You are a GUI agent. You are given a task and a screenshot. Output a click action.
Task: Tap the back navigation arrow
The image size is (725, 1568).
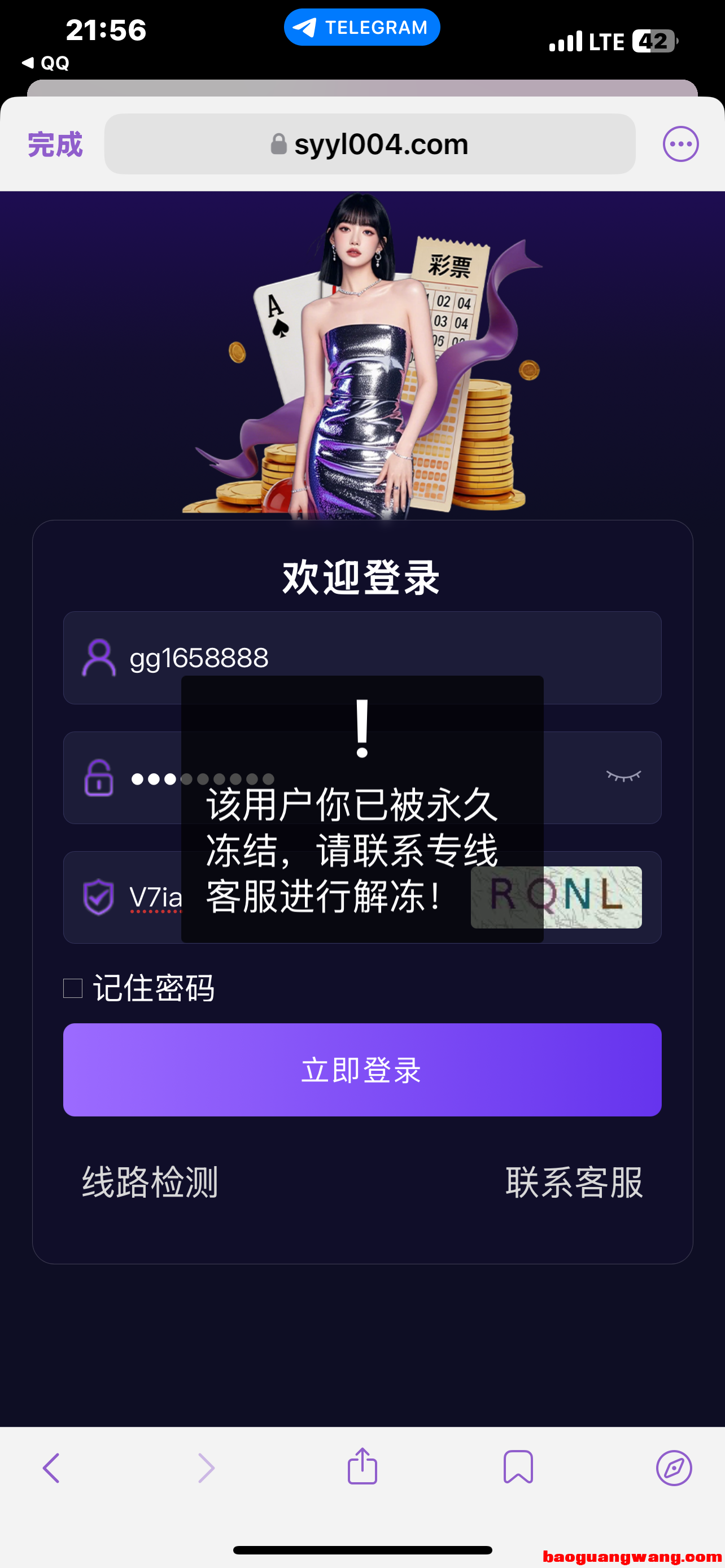pos(51,1467)
